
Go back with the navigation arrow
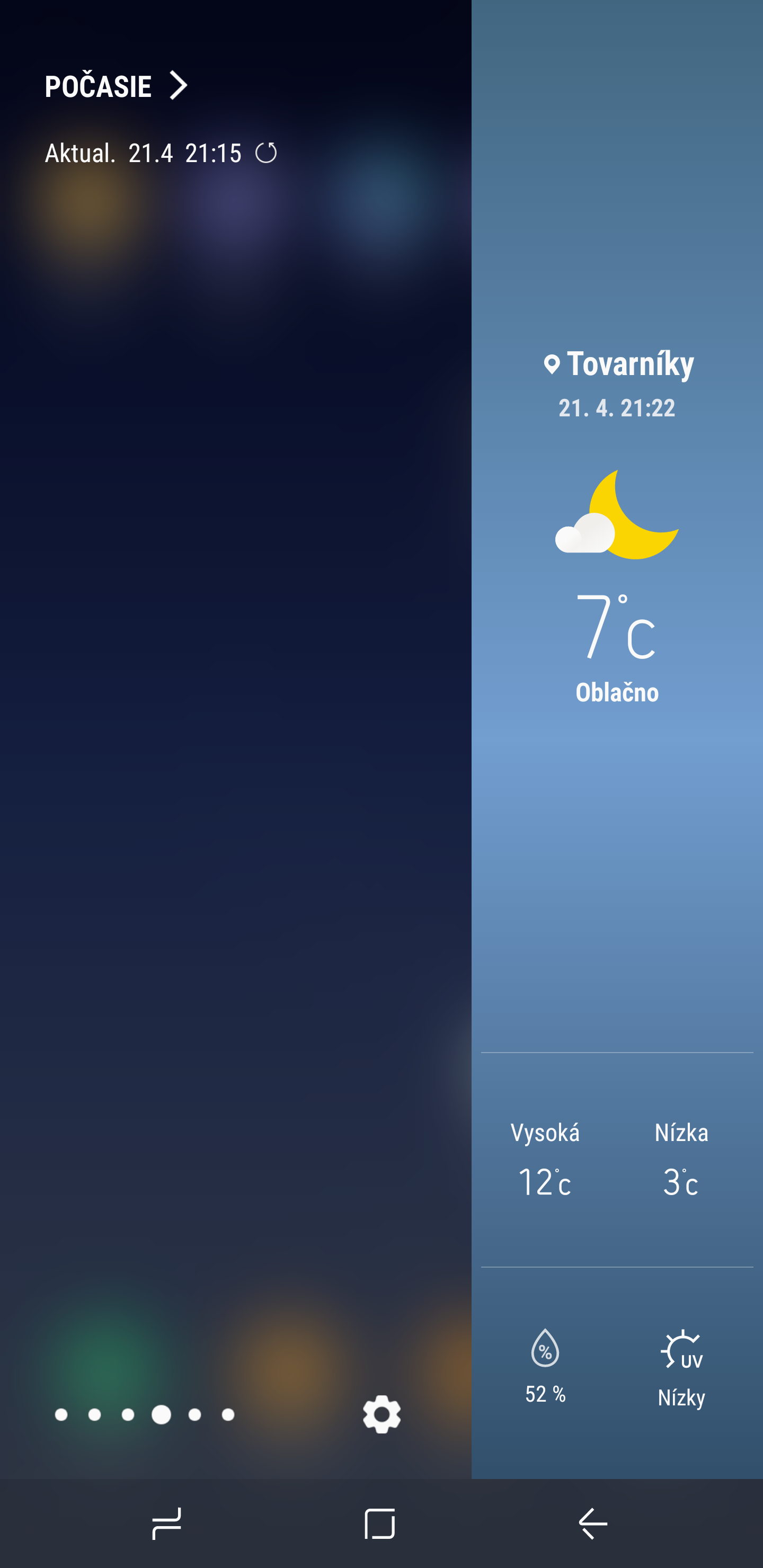pos(592,1524)
